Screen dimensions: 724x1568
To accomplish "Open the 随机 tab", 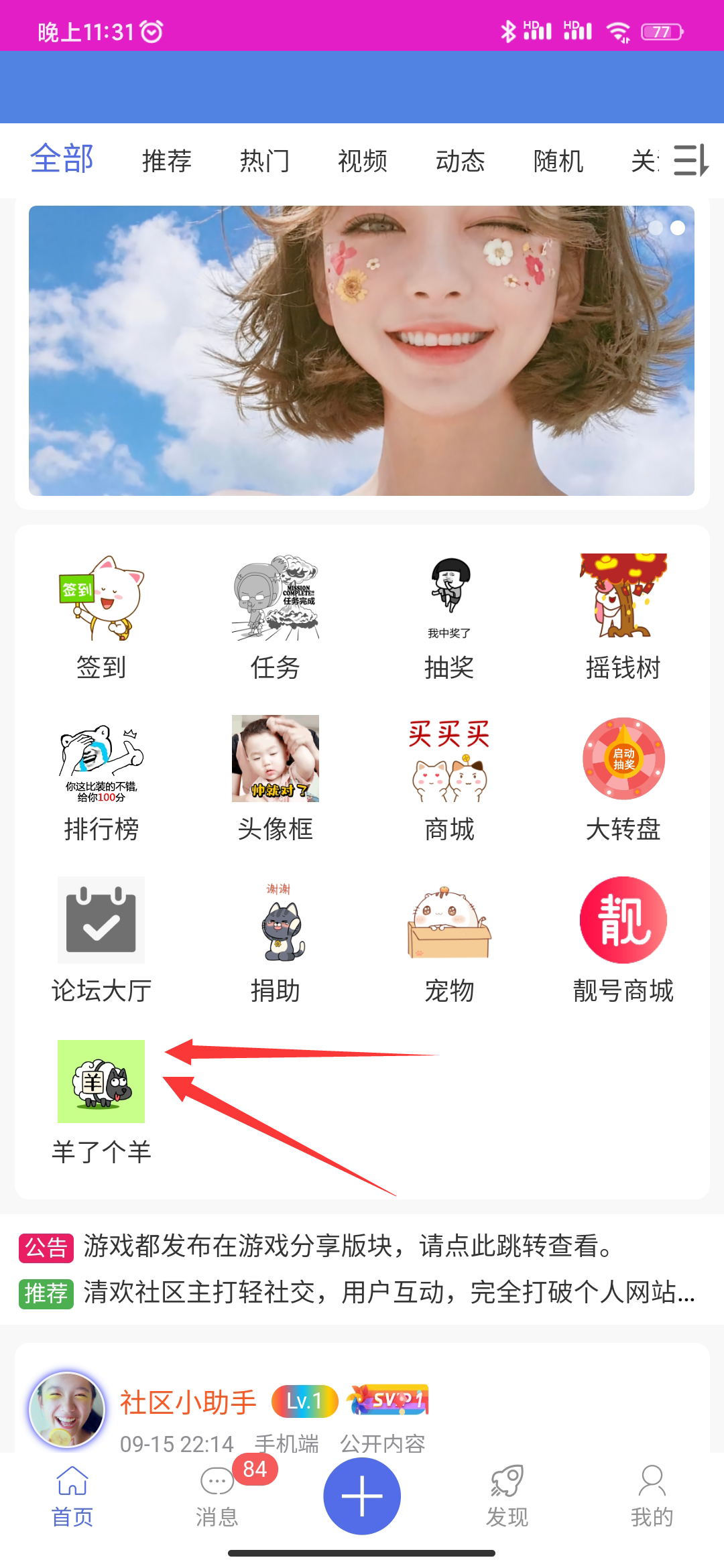I will click(x=558, y=161).
